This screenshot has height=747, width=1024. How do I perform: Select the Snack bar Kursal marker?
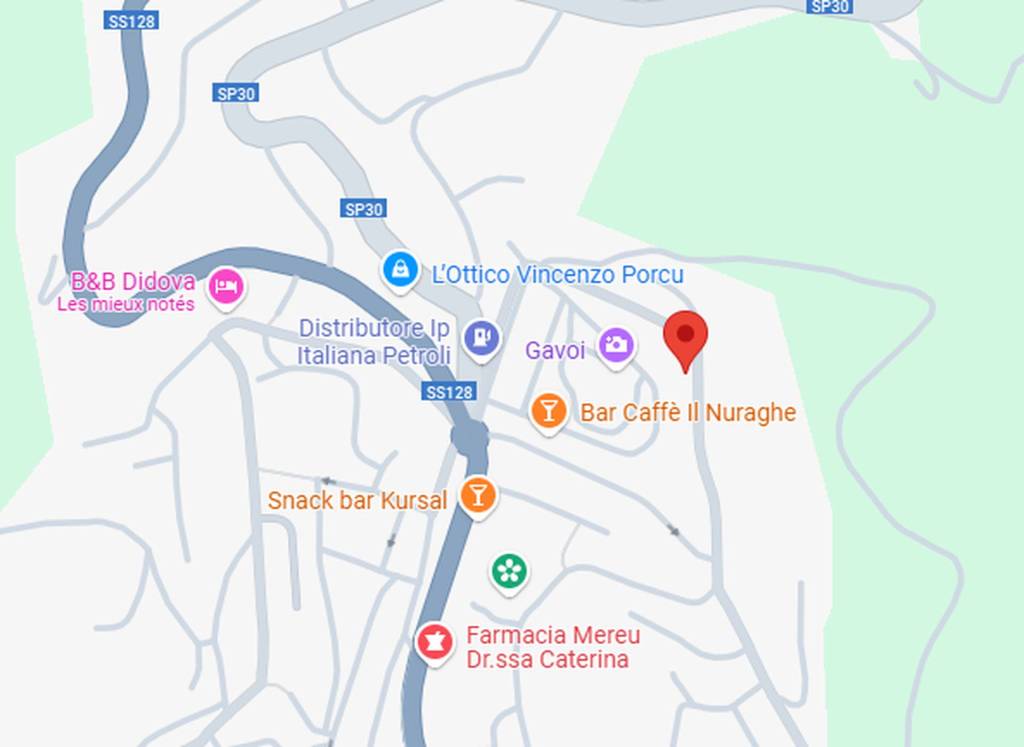point(478,494)
